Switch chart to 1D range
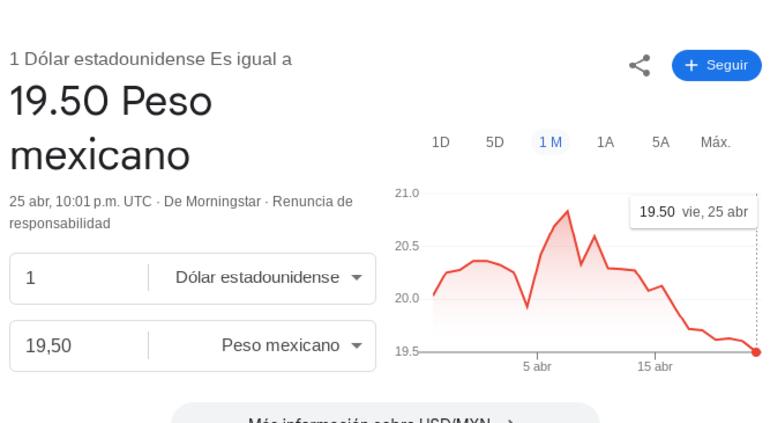 pos(441,142)
